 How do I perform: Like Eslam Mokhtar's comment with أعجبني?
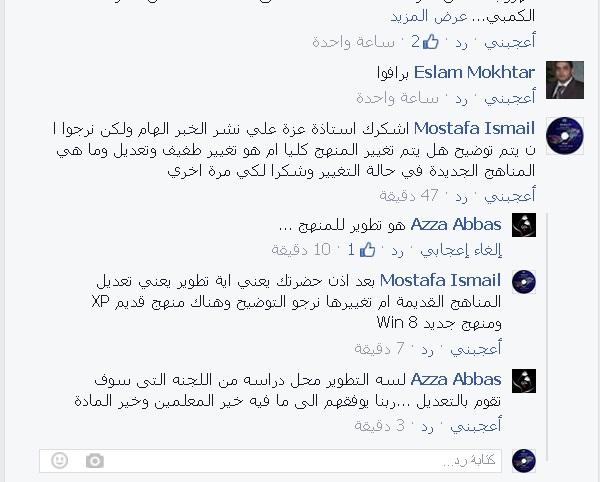click(510, 98)
